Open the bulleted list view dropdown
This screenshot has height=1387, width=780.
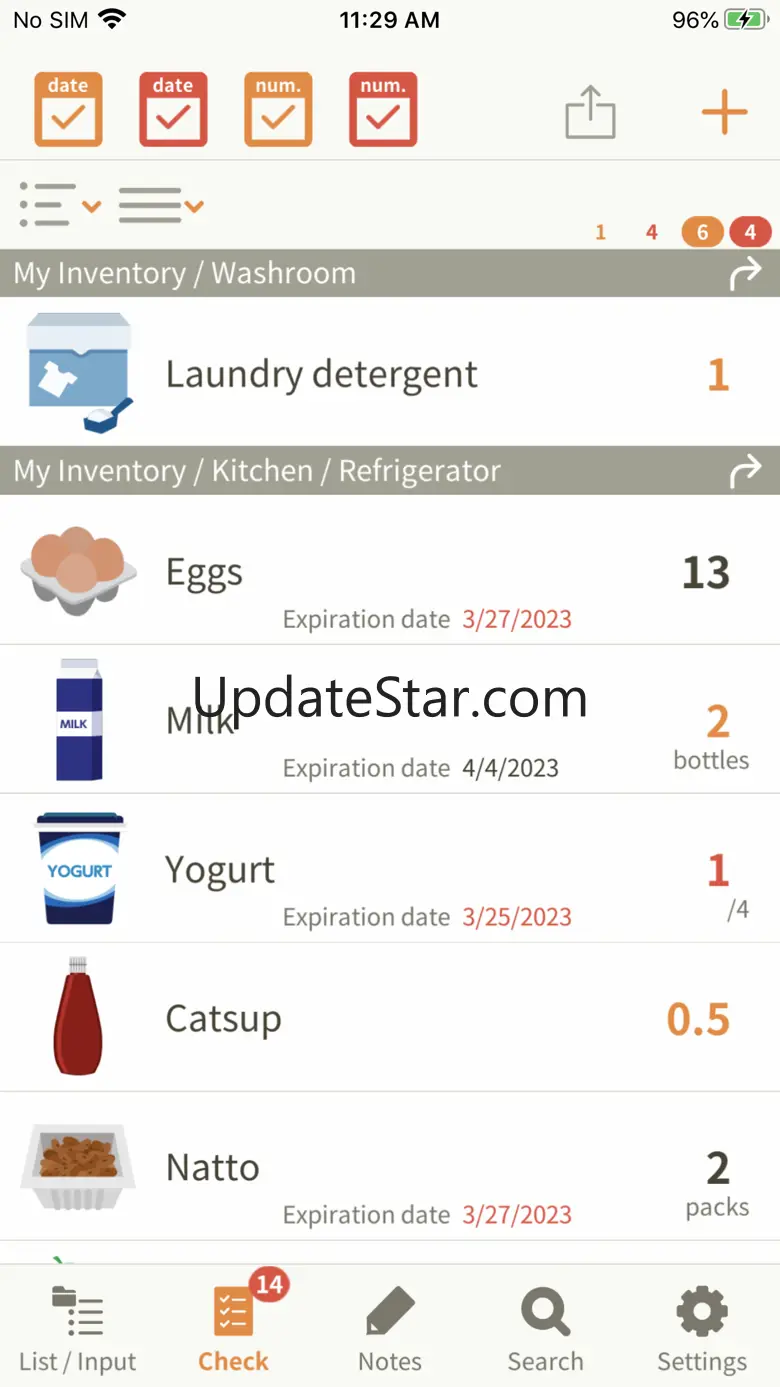tap(60, 205)
